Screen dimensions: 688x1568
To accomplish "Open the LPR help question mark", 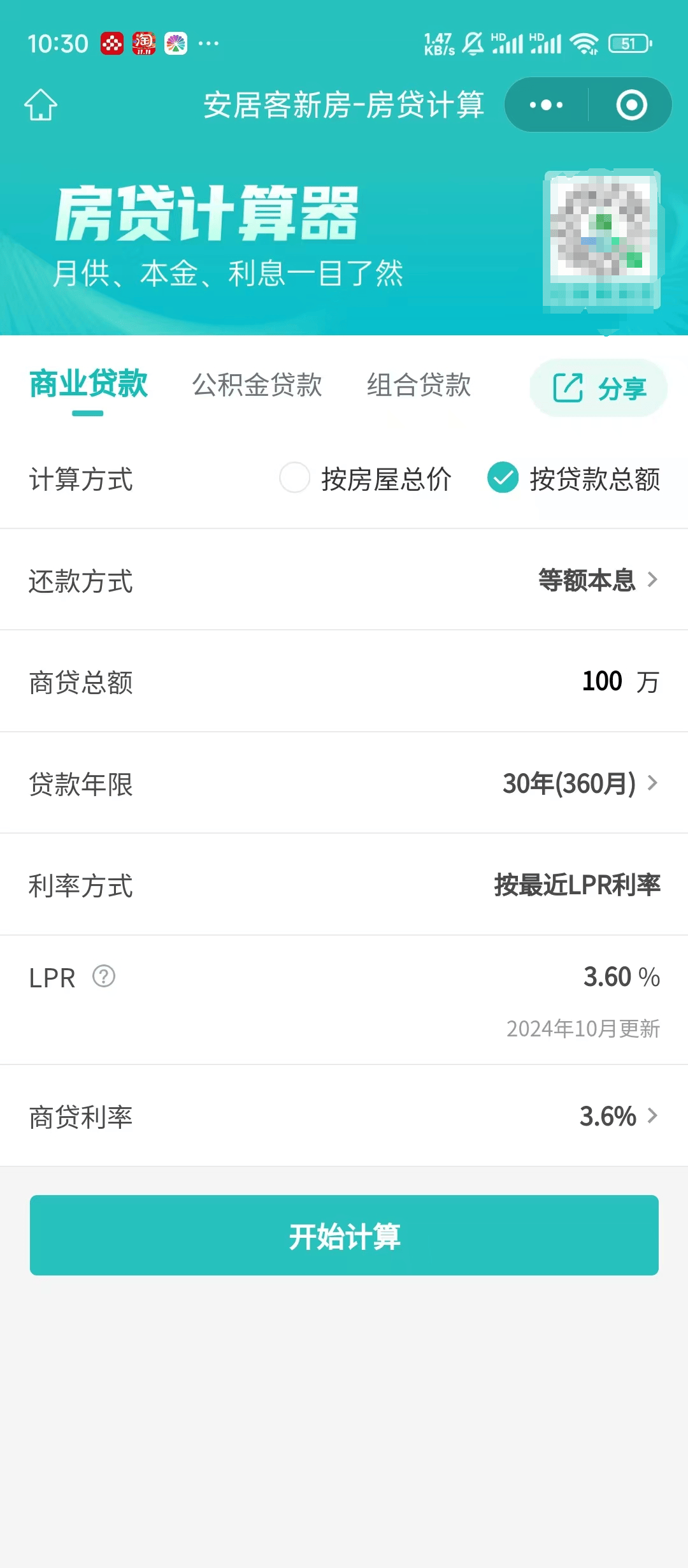I will pos(104,976).
